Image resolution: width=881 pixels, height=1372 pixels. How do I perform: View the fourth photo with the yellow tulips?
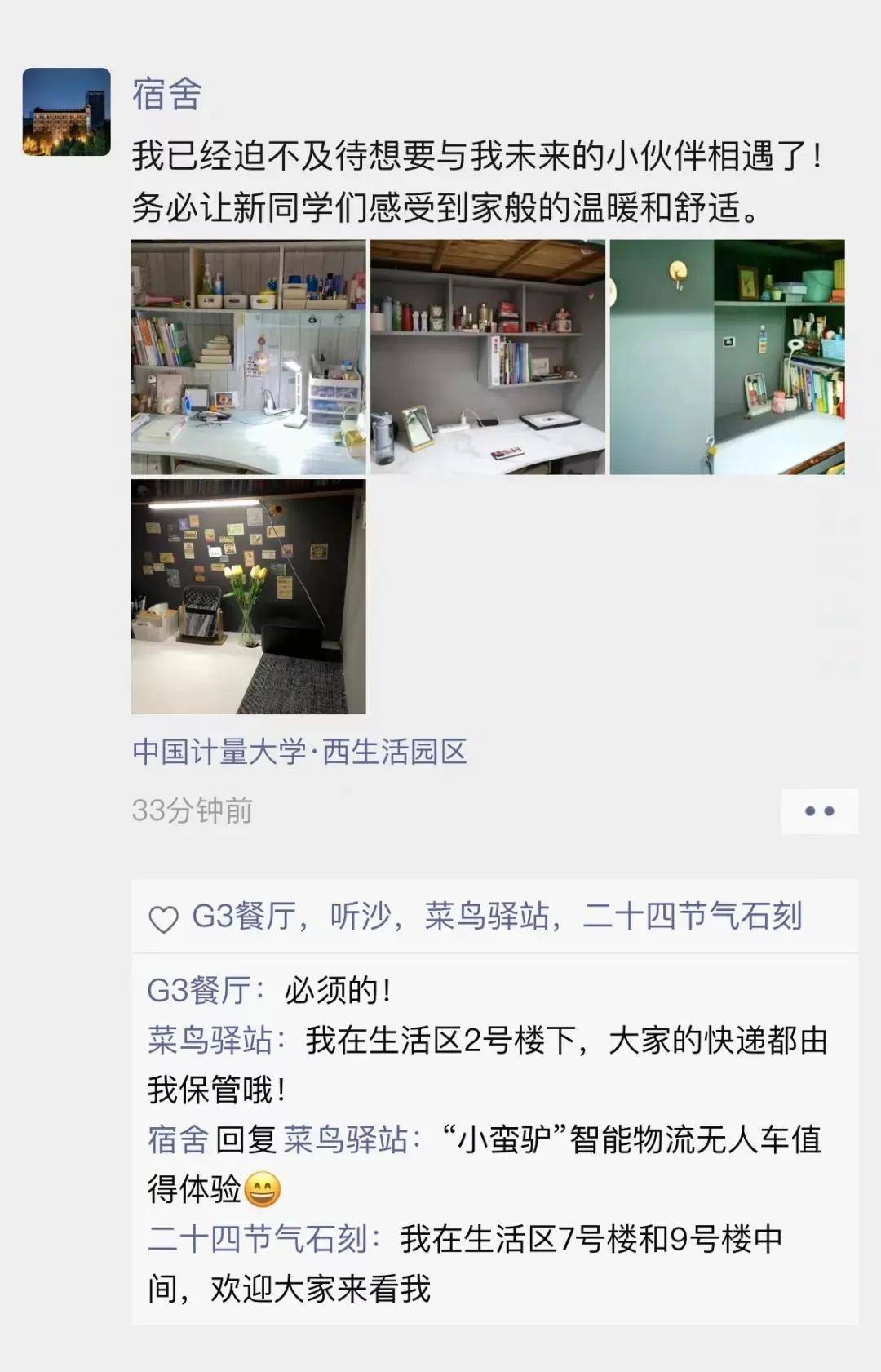(248, 597)
